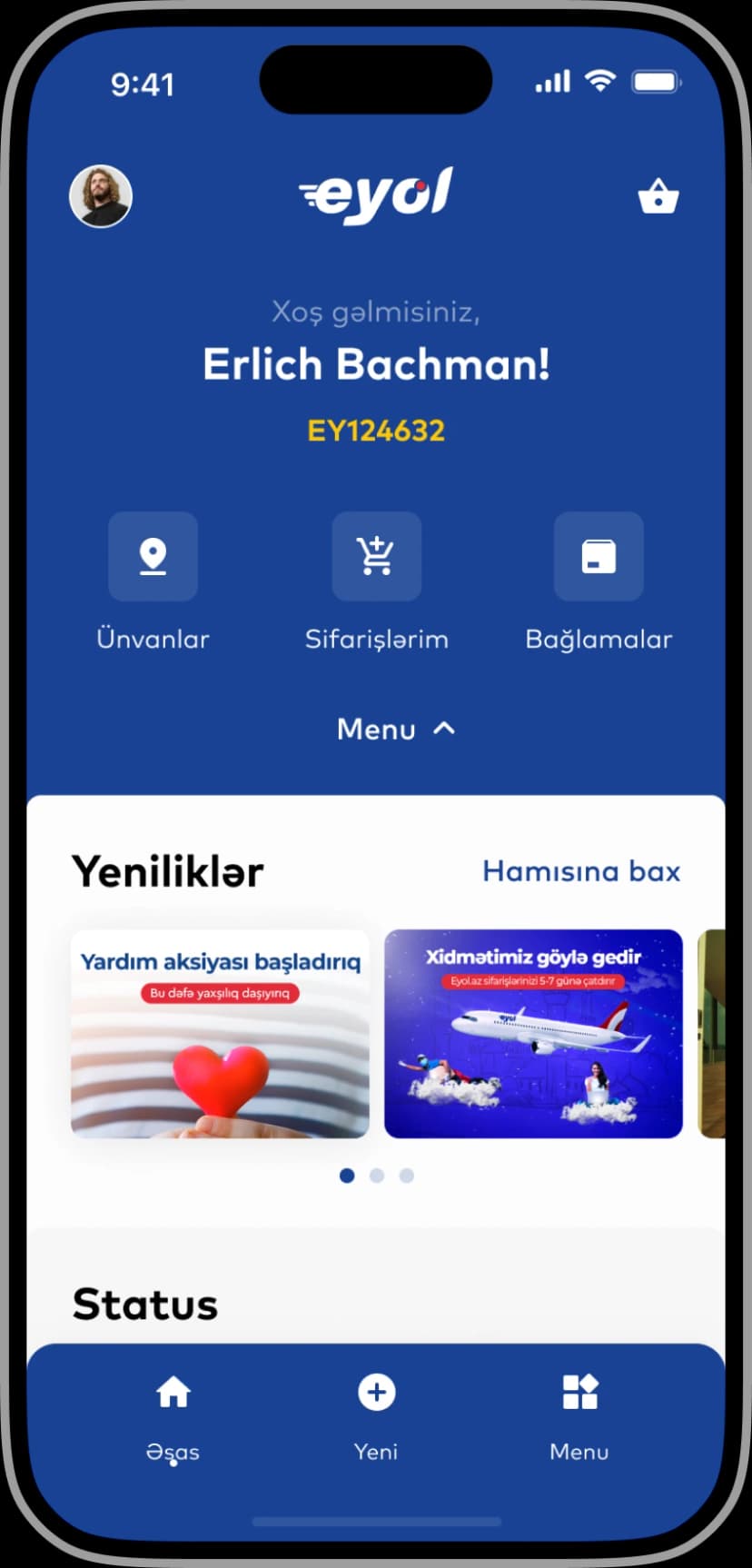This screenshot has width=752, height=1568.
Task: Tap the Yeni plus icon to create new order
Action: (x=376, y=1392)
